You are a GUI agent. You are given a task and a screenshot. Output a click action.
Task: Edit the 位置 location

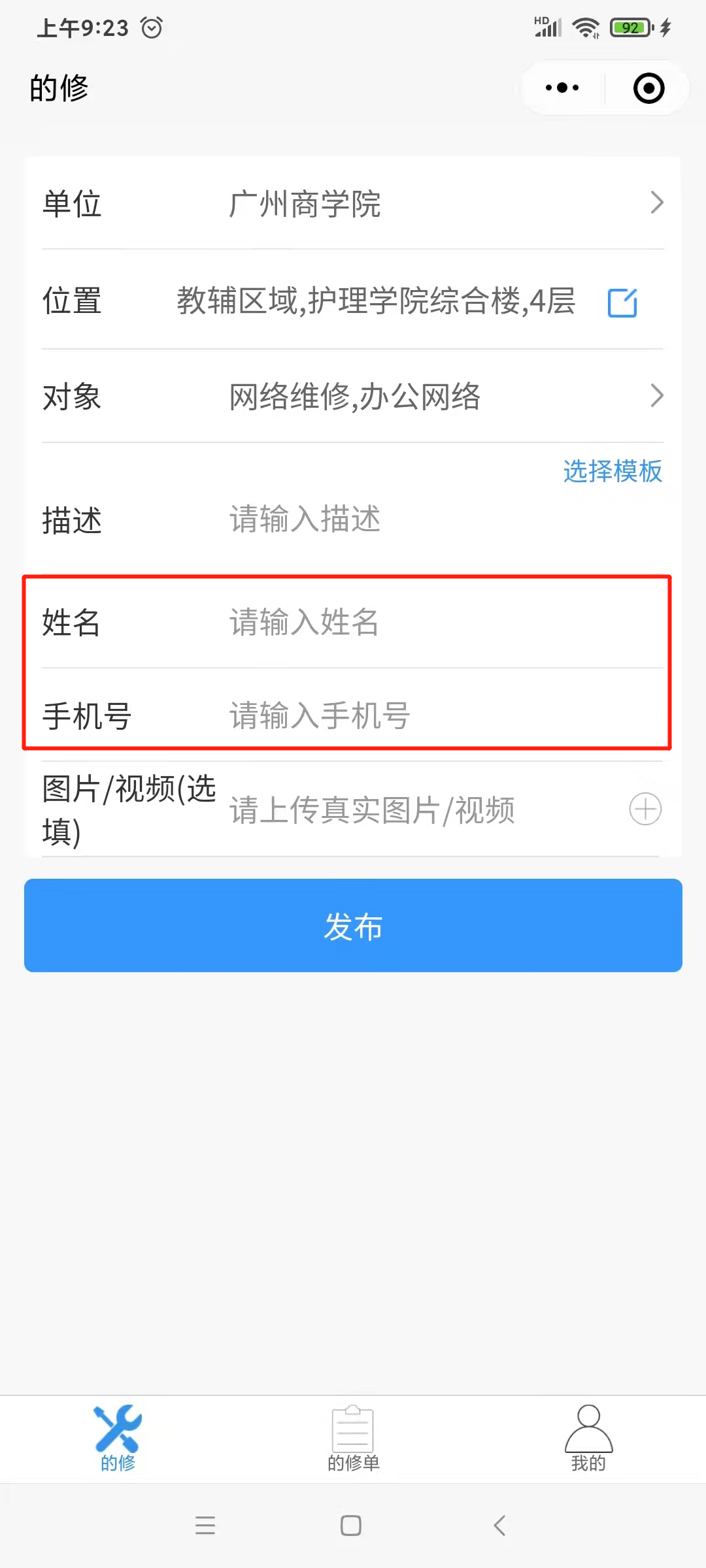click(622, 302)
